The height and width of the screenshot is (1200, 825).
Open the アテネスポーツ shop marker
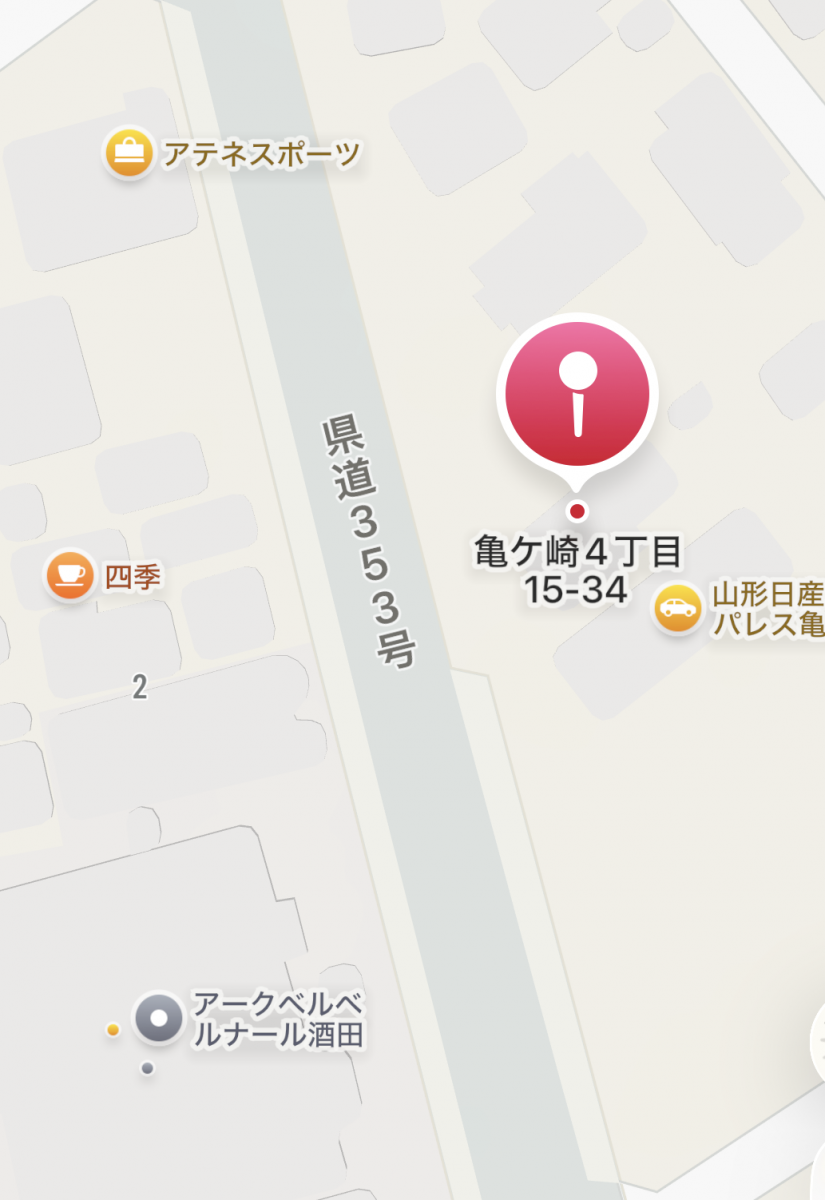(128, 155)
